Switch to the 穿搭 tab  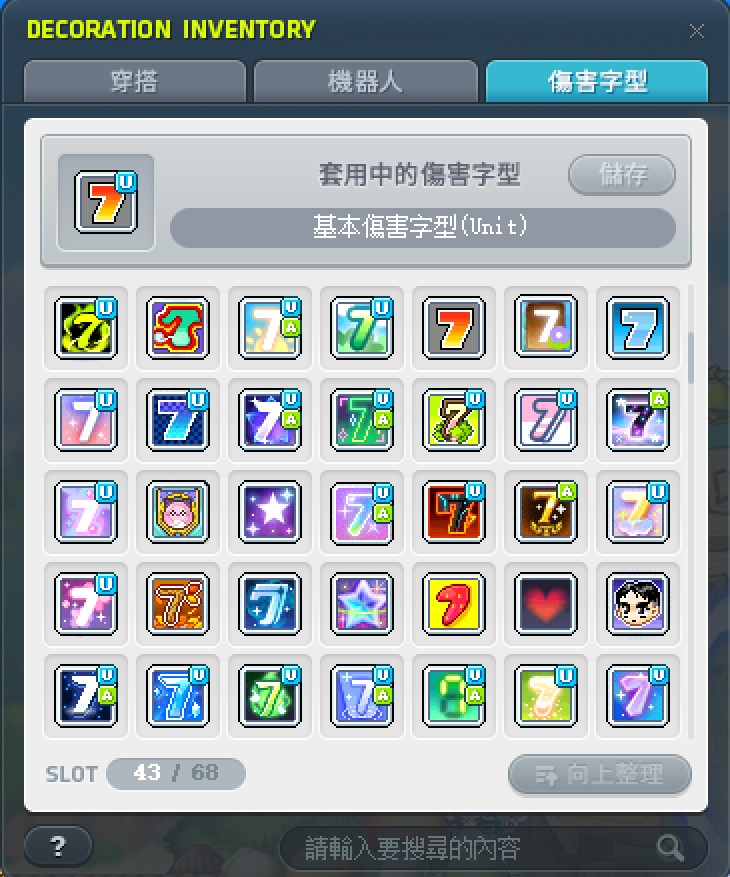point(134,81)
